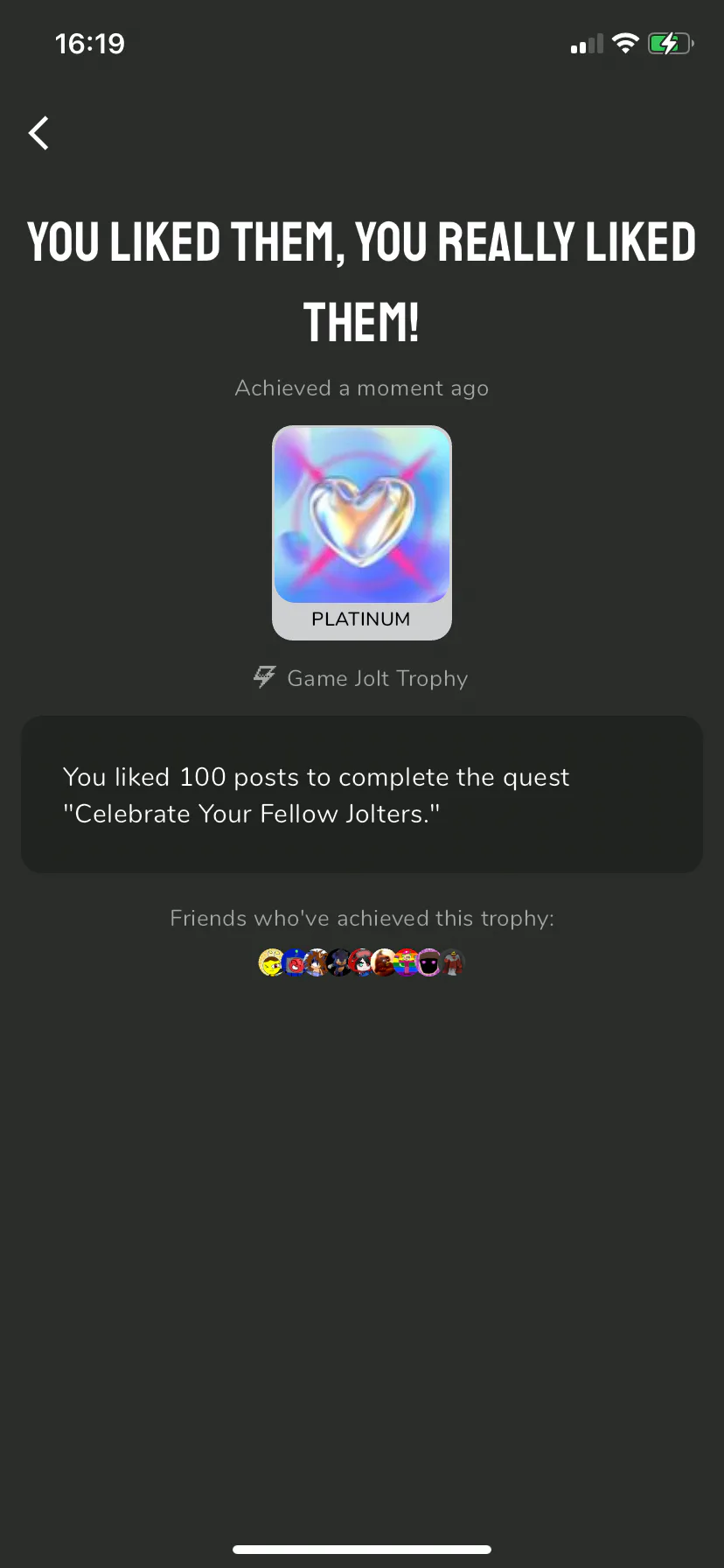Open the friends who achieved this trophy
The height and width of the screenshot is (1568, 724).
[361, 962]
